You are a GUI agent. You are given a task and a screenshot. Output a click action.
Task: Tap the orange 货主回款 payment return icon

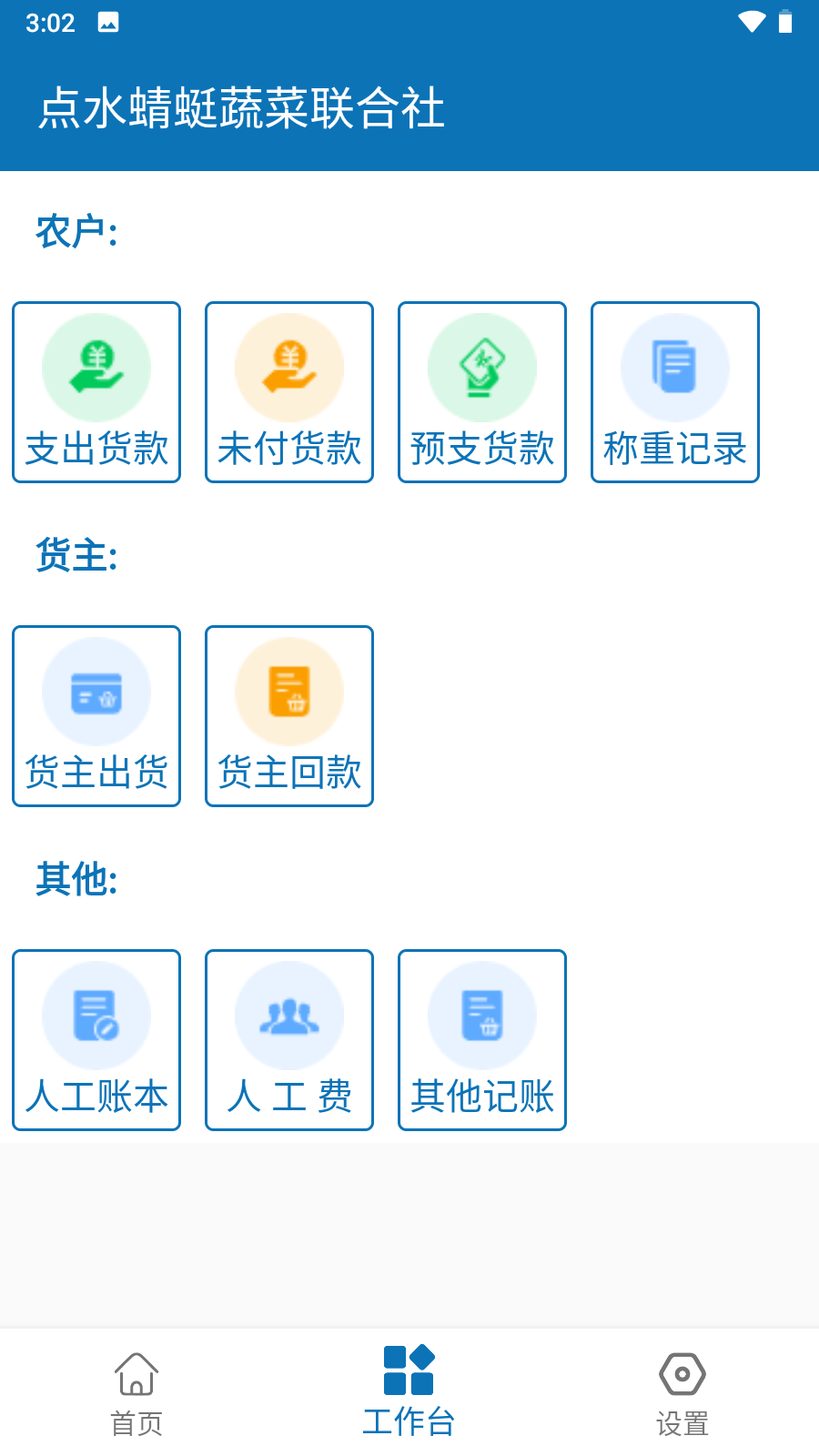pyautogui.click(x=288, y=691)
